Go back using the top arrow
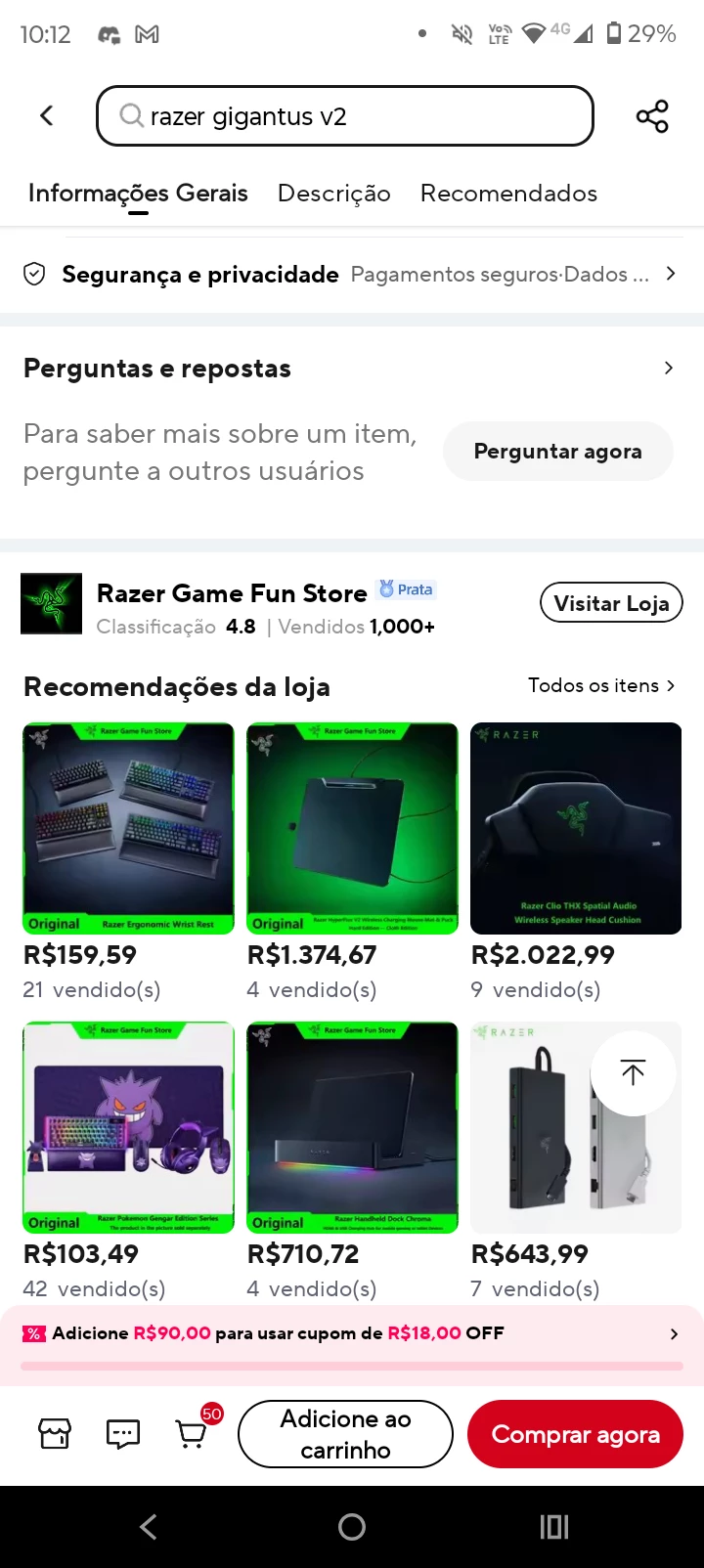This screenshot has height=1568, width=704. (x=46, y=116)
